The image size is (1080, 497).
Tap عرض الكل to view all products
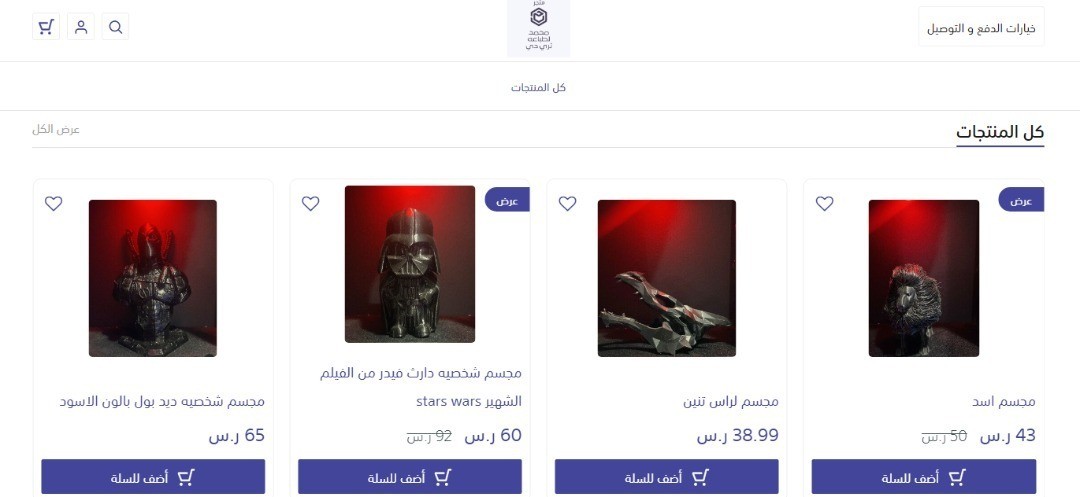click(x=56, y=130)
